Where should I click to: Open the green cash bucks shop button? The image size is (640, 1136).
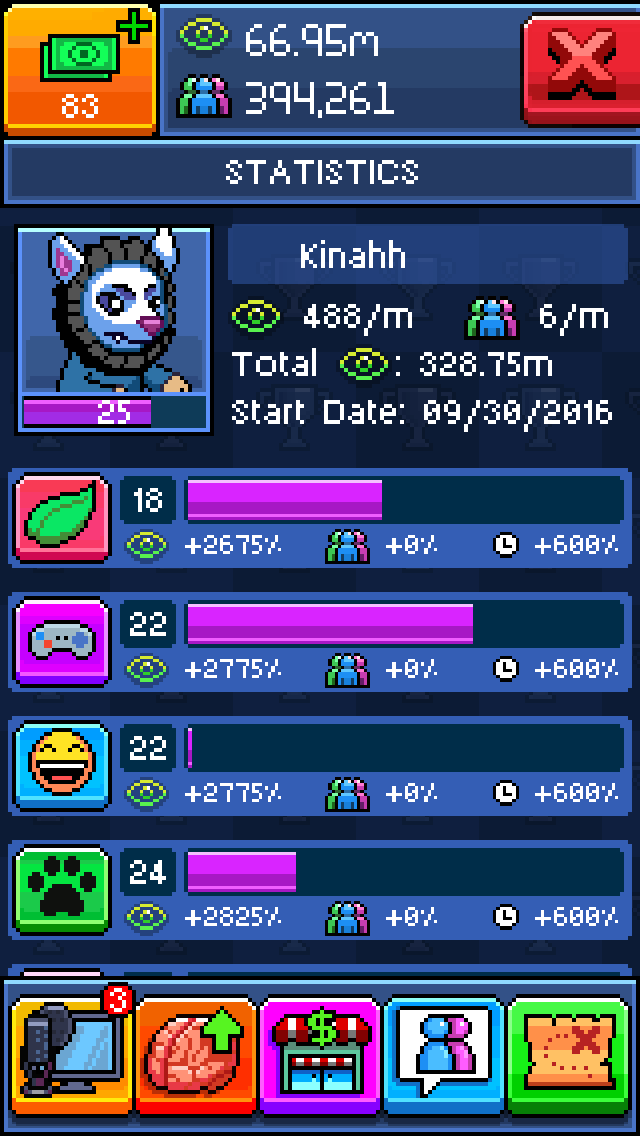tap(80, 68)
